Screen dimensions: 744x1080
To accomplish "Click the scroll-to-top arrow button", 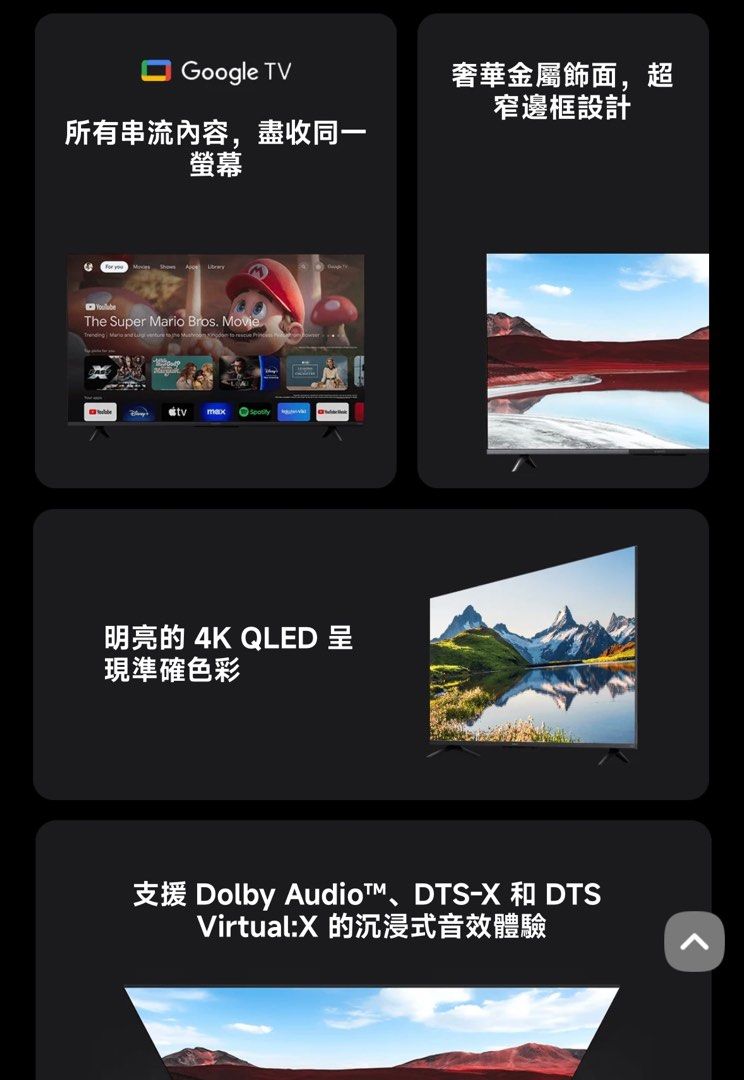I will pyautogui.click(x=694, y=941).
